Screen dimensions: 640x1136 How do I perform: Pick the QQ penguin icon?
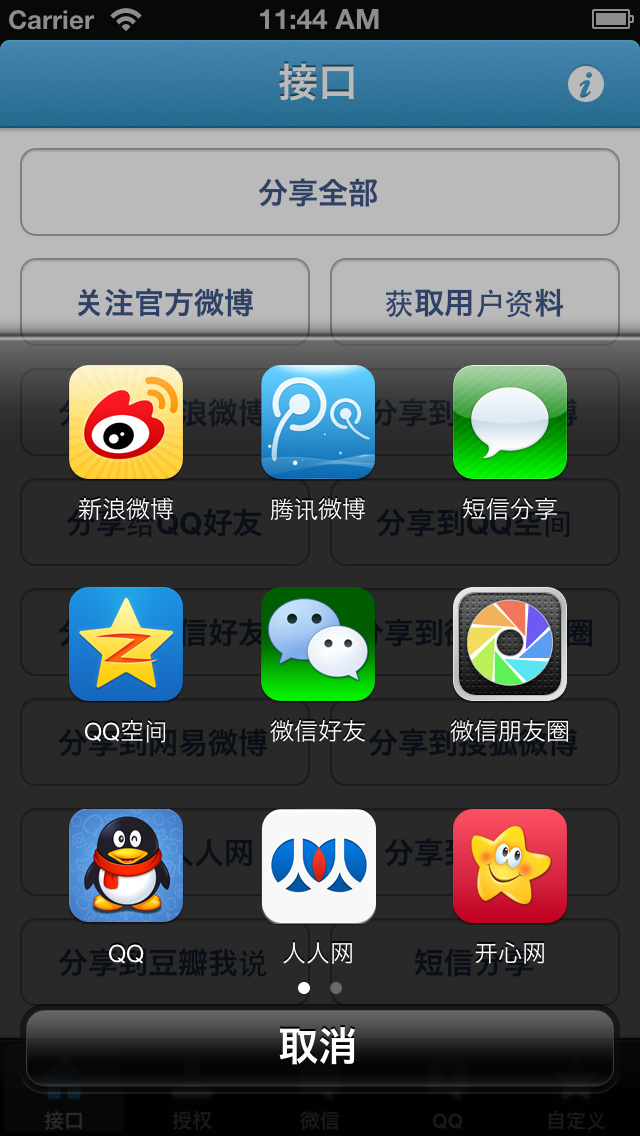(126, 866)
